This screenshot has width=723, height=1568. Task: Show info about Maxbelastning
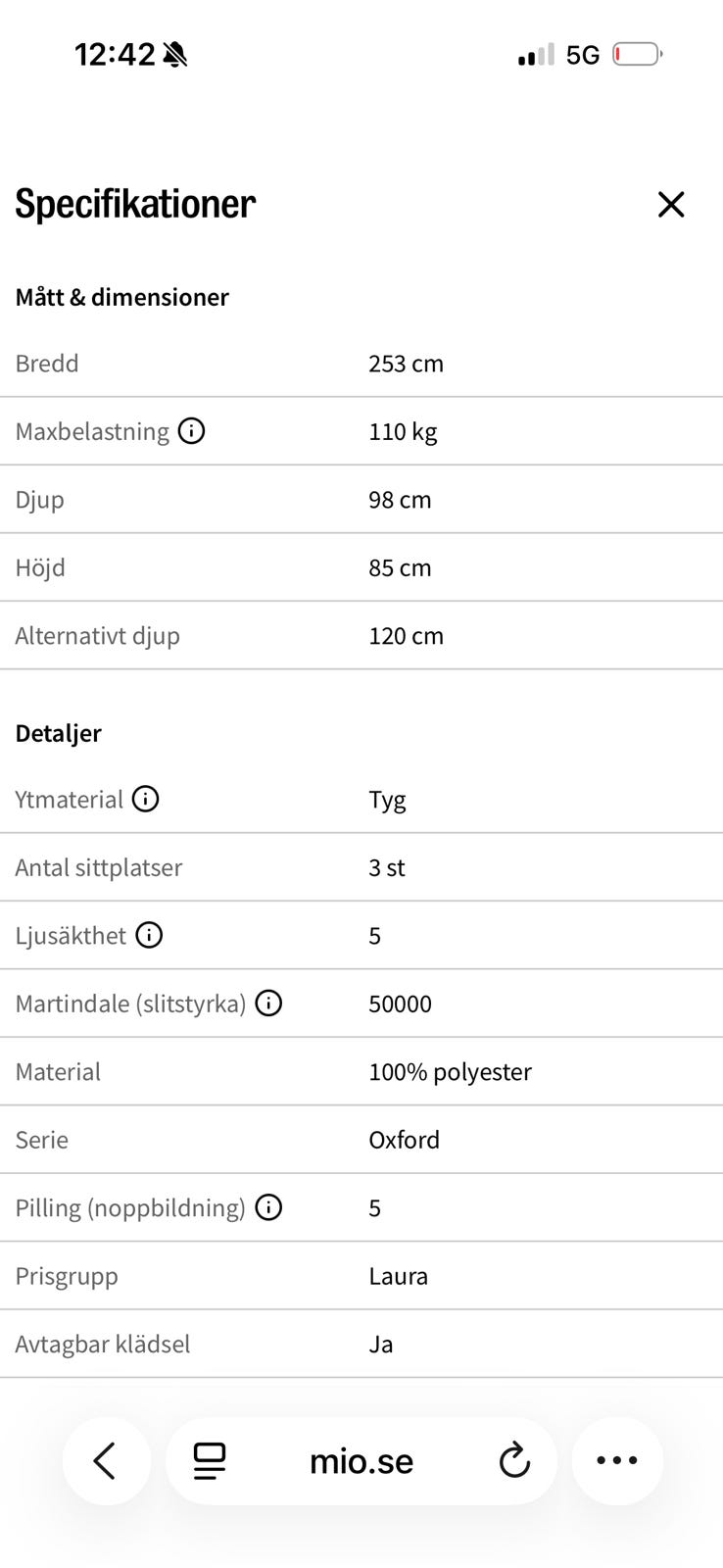[192, 431]
